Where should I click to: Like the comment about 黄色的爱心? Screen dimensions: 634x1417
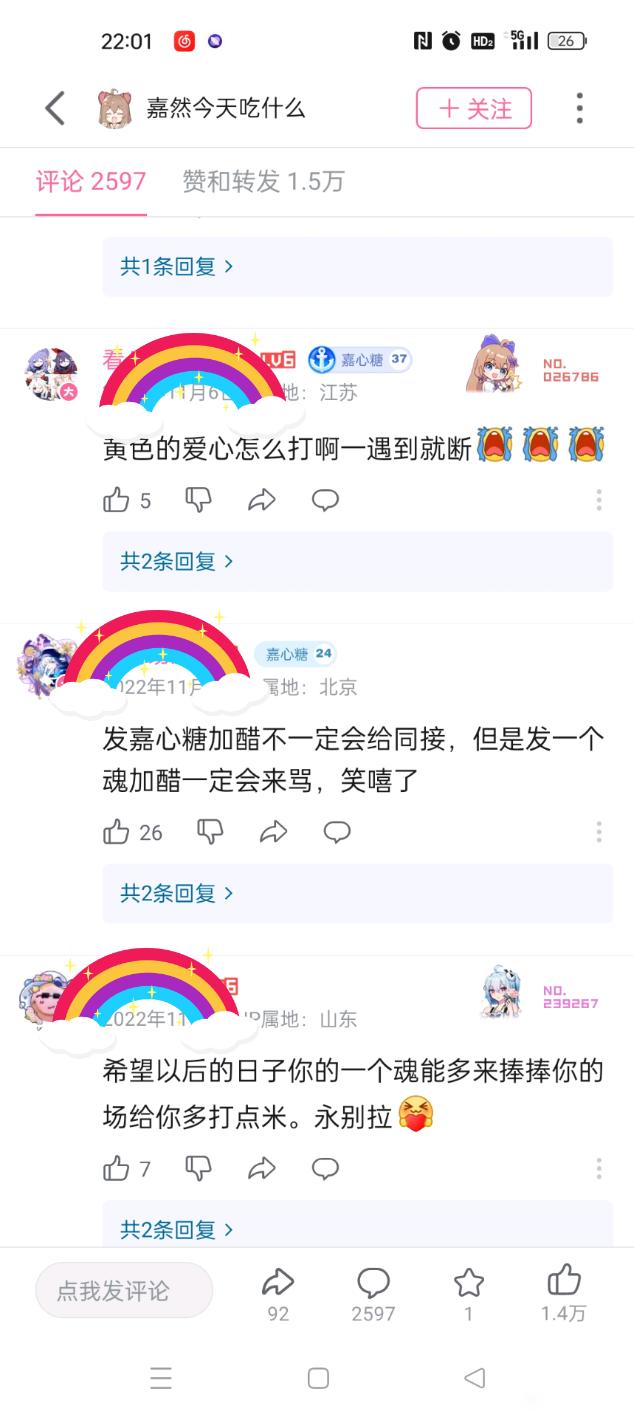click(117, 500)
